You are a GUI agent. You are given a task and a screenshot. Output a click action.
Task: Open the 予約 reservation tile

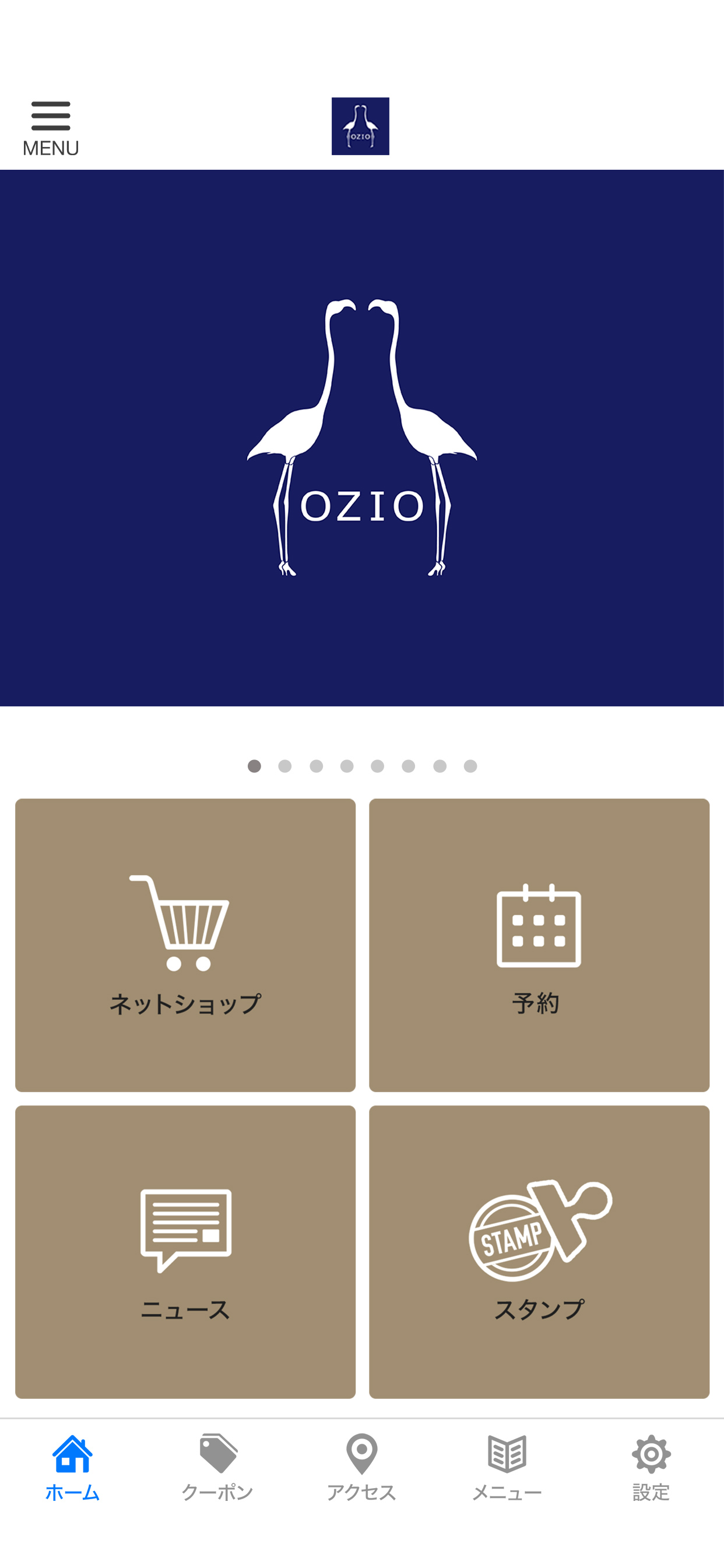coord(539,944)
